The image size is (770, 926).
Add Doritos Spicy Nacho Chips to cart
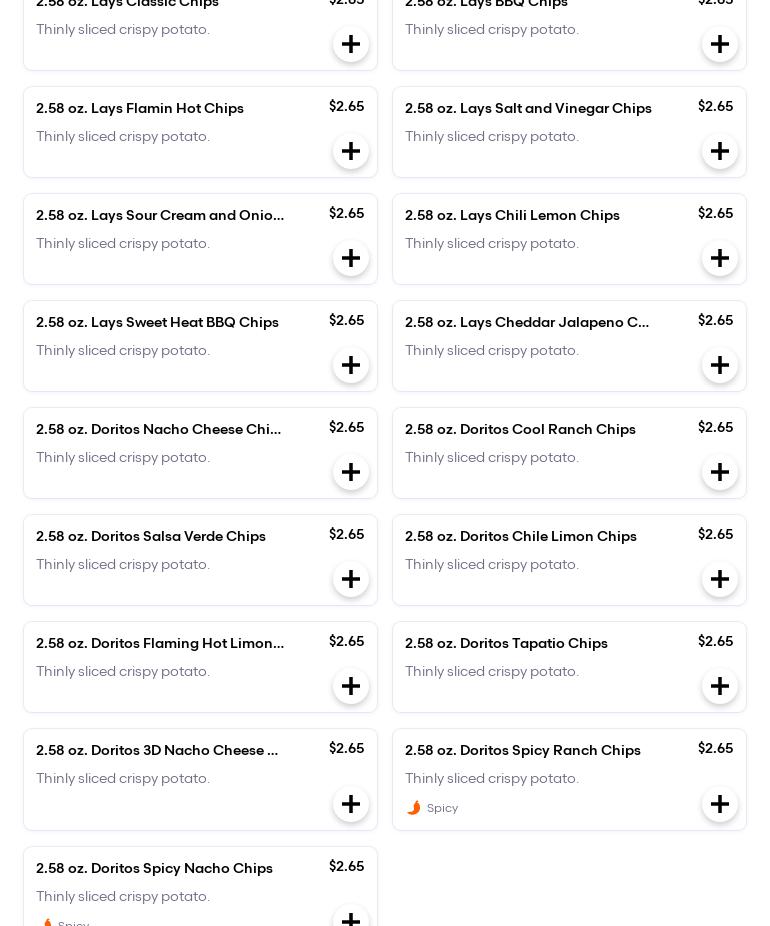click(x=351, y=921)
